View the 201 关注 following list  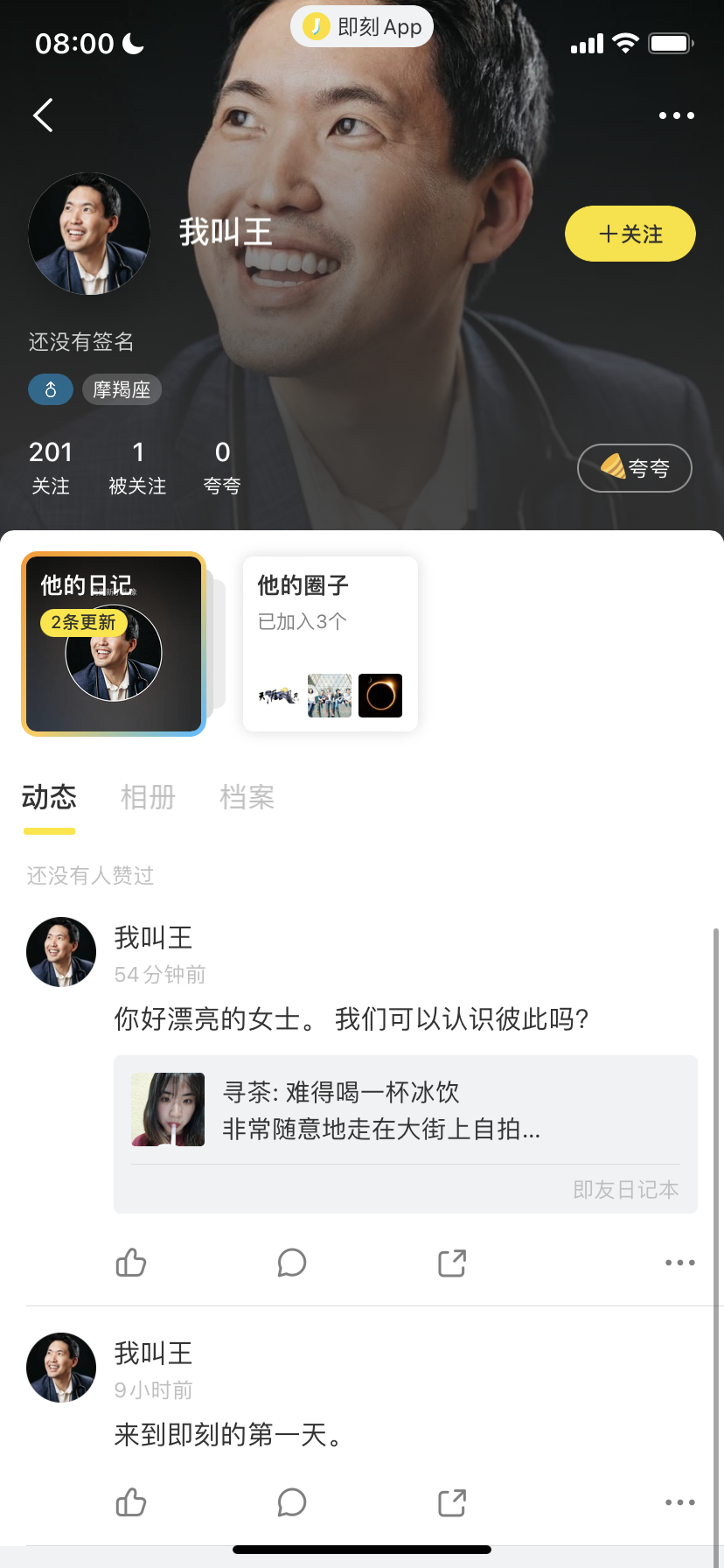click(51, 468)
